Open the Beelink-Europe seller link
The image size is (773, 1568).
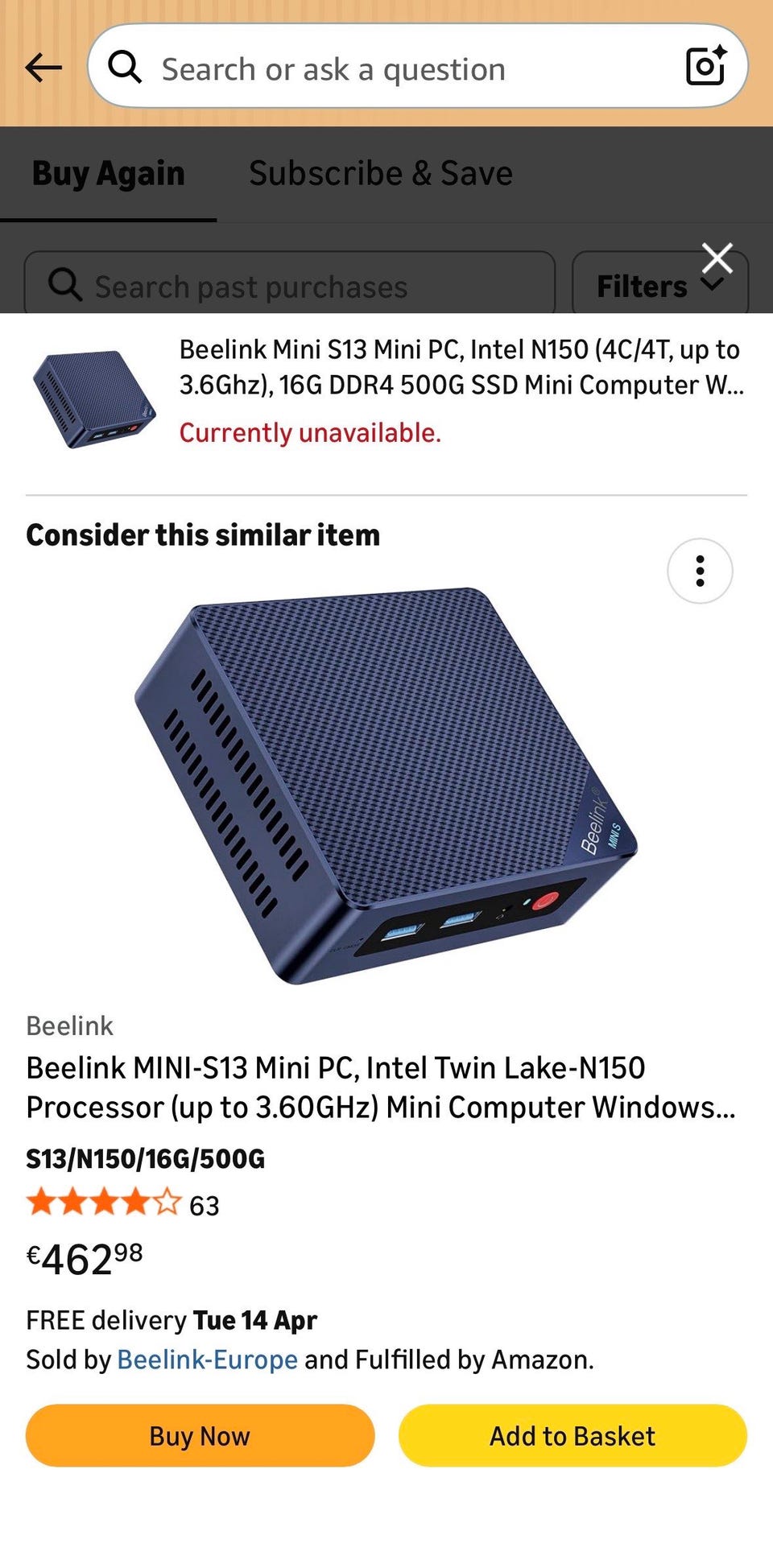click(x=207, y=1360)
